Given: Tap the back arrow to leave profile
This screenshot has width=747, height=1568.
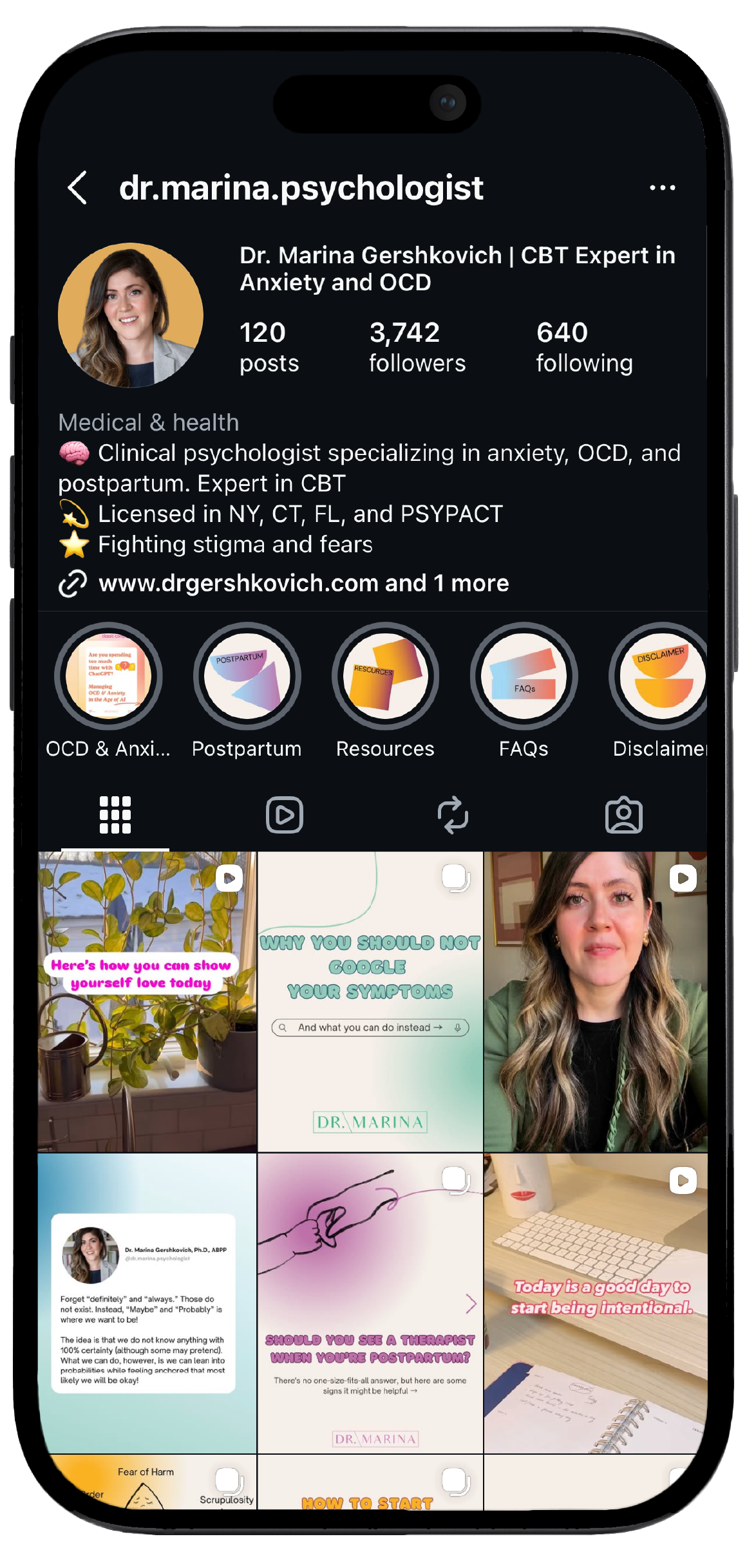Looking at the screenshot, I should (x=77, y=187).
